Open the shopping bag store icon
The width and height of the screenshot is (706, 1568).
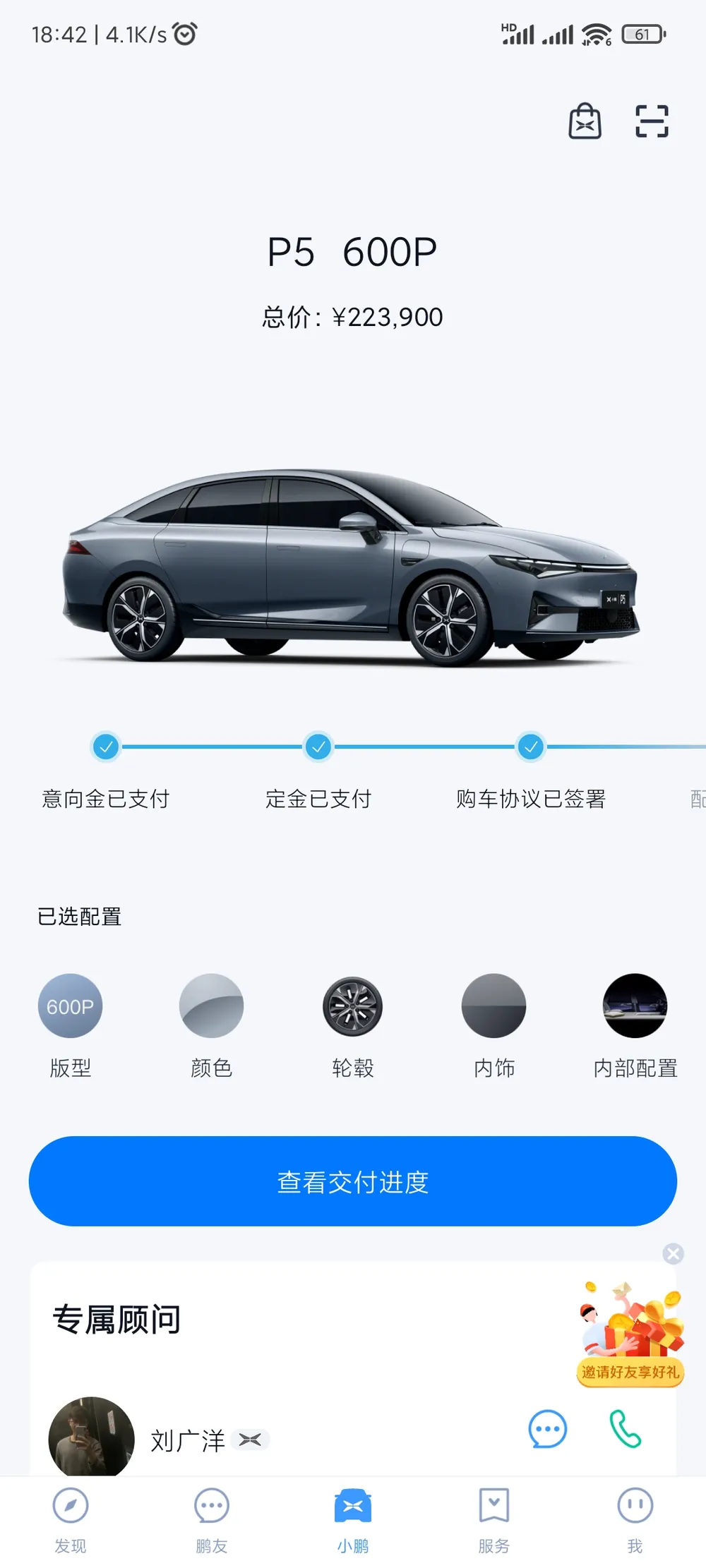click(585, 121)
